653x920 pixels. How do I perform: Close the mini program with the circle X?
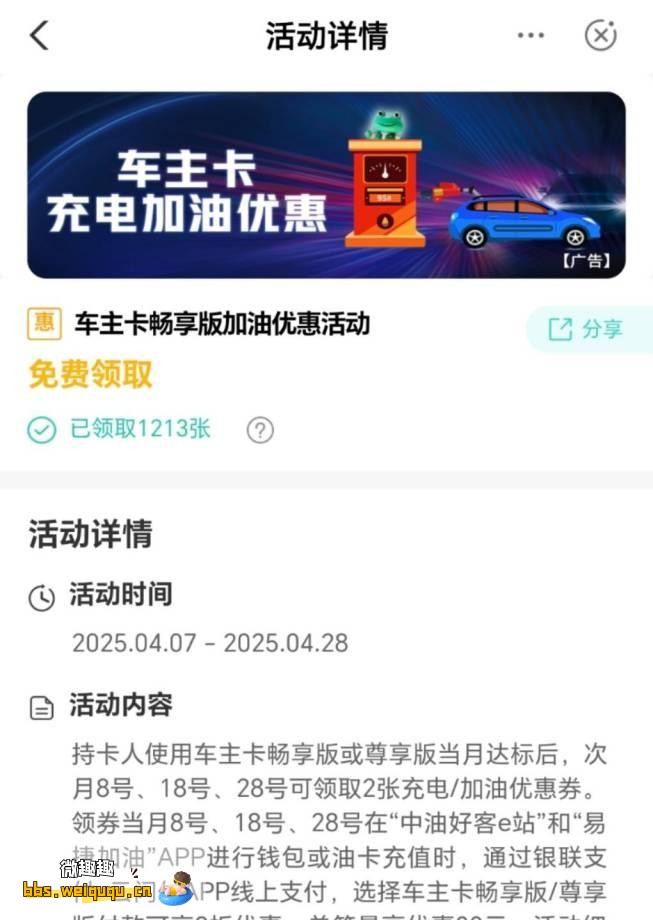click(600, 36)
